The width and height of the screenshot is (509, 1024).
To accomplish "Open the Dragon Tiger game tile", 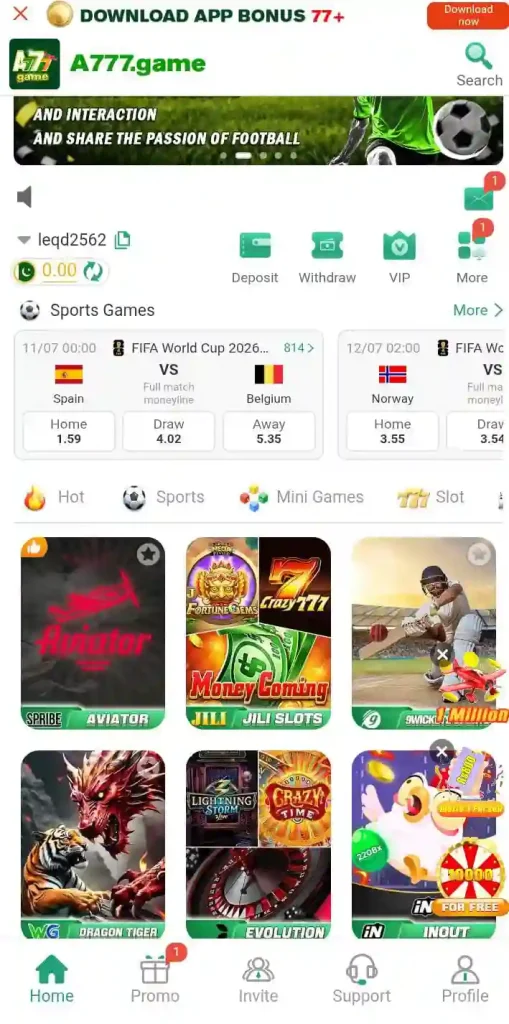I will coord(93,844).
